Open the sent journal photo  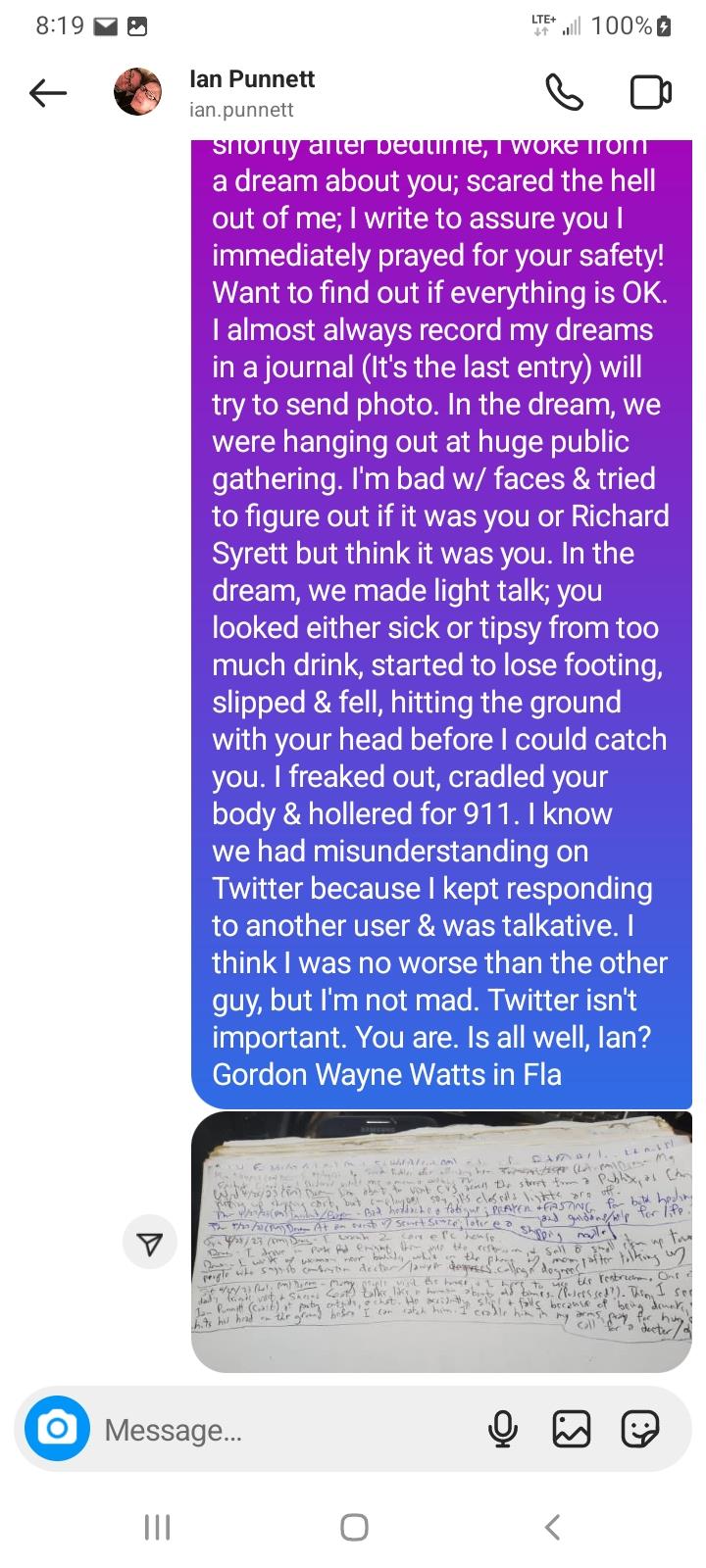tap(441, 1242)
